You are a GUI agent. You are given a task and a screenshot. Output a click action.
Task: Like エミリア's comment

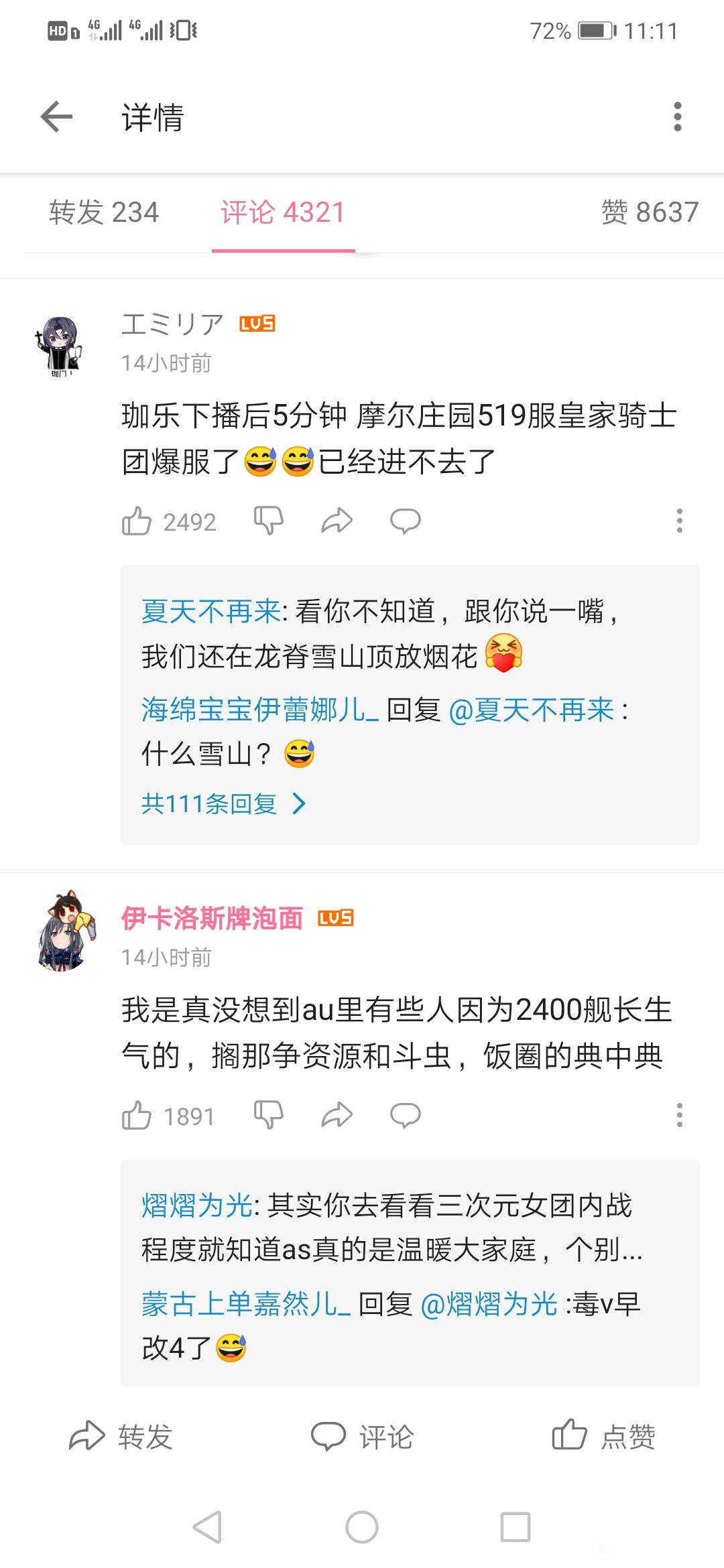coord(137,521)
